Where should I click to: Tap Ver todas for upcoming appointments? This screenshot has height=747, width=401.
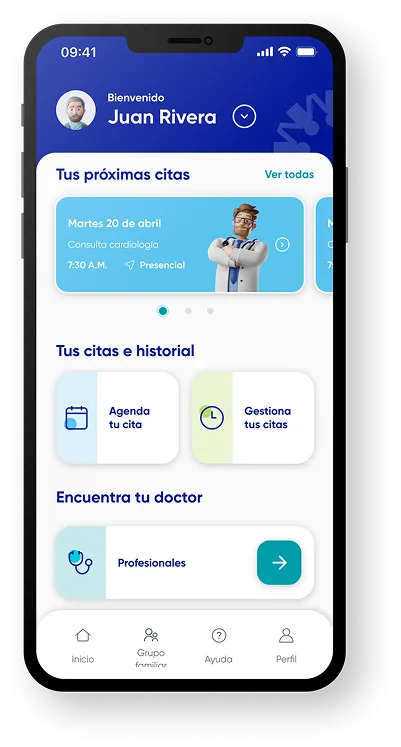coord(289,174)
